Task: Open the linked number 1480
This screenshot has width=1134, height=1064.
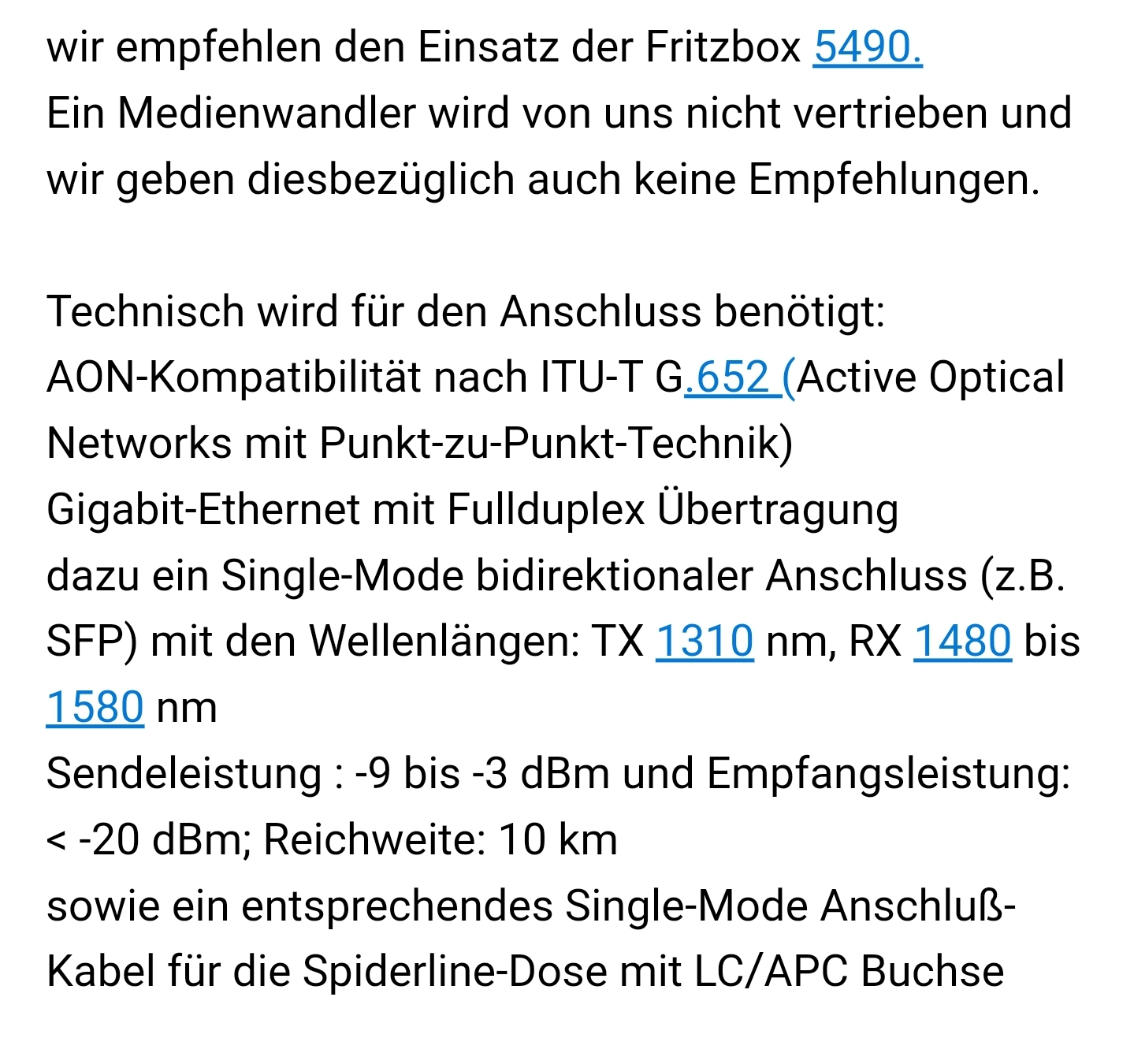Action: [x=962, y=641]
